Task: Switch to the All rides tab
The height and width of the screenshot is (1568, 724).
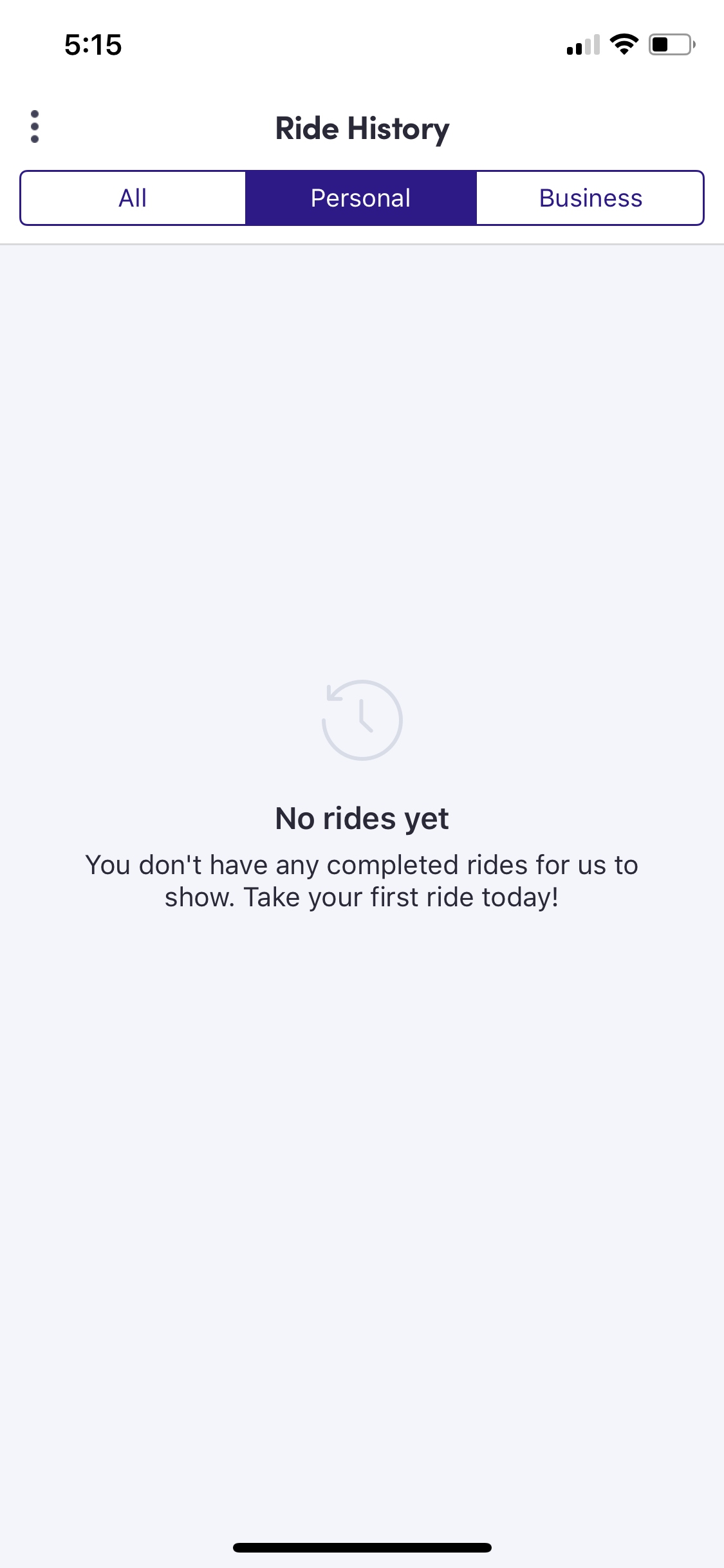Action: tap(133, 198)
